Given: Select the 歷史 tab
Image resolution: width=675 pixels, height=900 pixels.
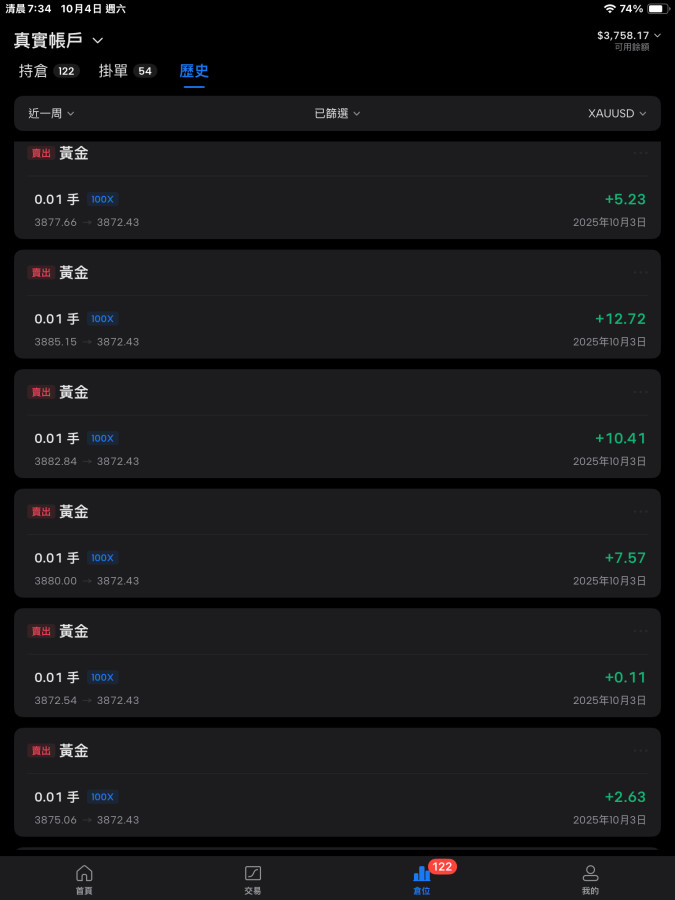Looking at the screenshot, I should point(194,71).
